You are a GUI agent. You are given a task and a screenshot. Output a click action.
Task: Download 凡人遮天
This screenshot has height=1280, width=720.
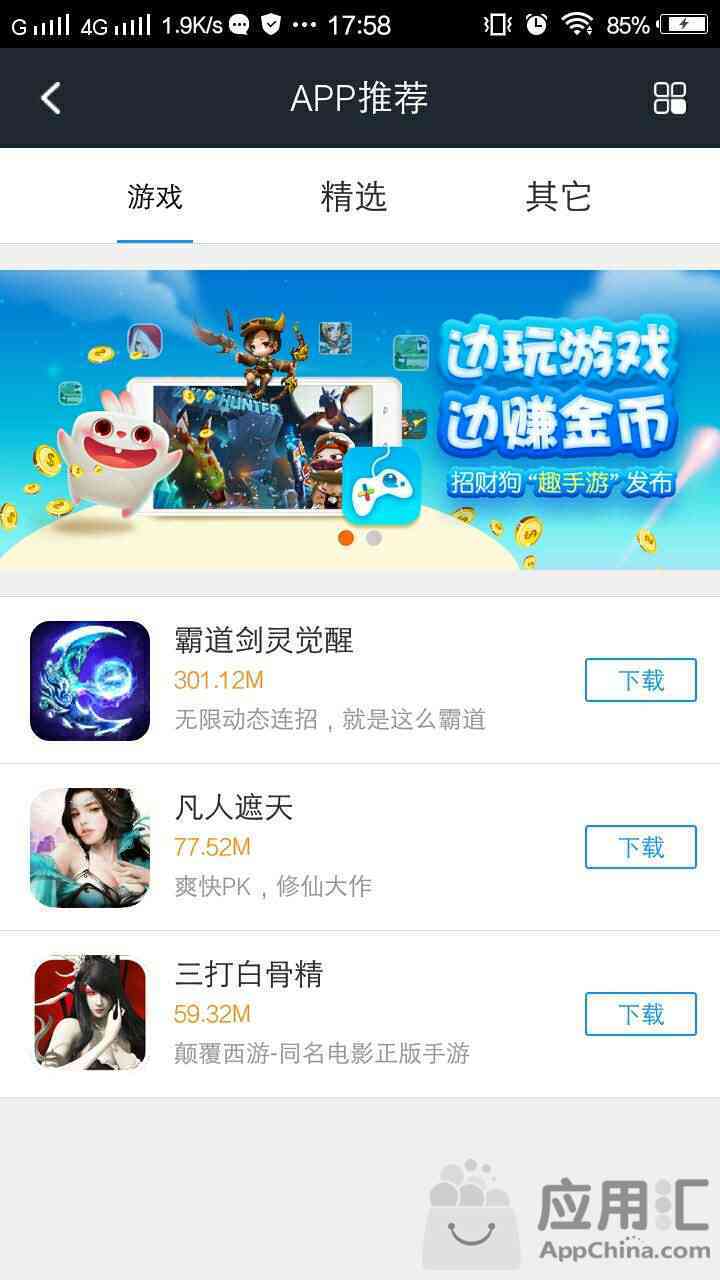[640, 848]
